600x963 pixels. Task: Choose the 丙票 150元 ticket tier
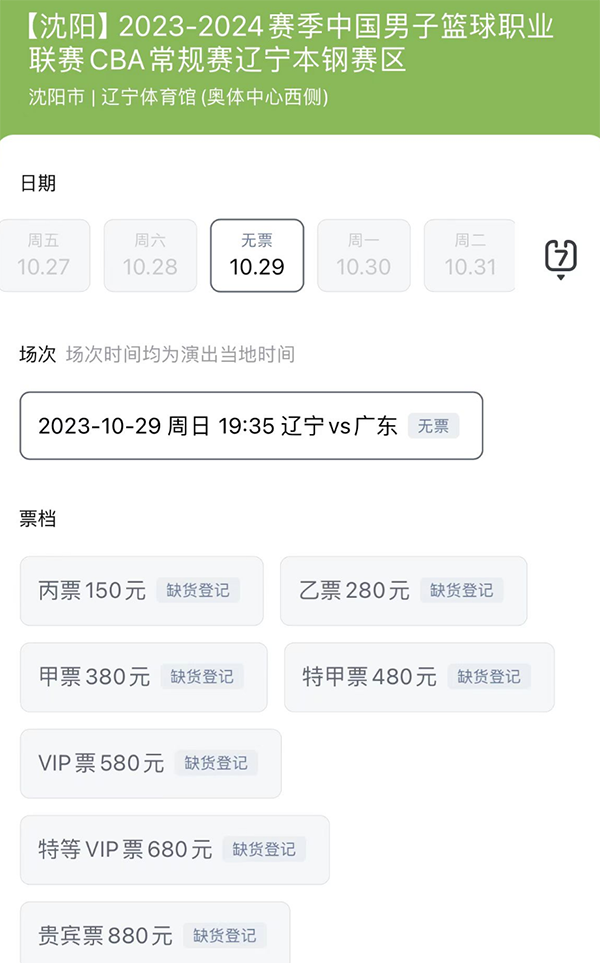(142, 591)
